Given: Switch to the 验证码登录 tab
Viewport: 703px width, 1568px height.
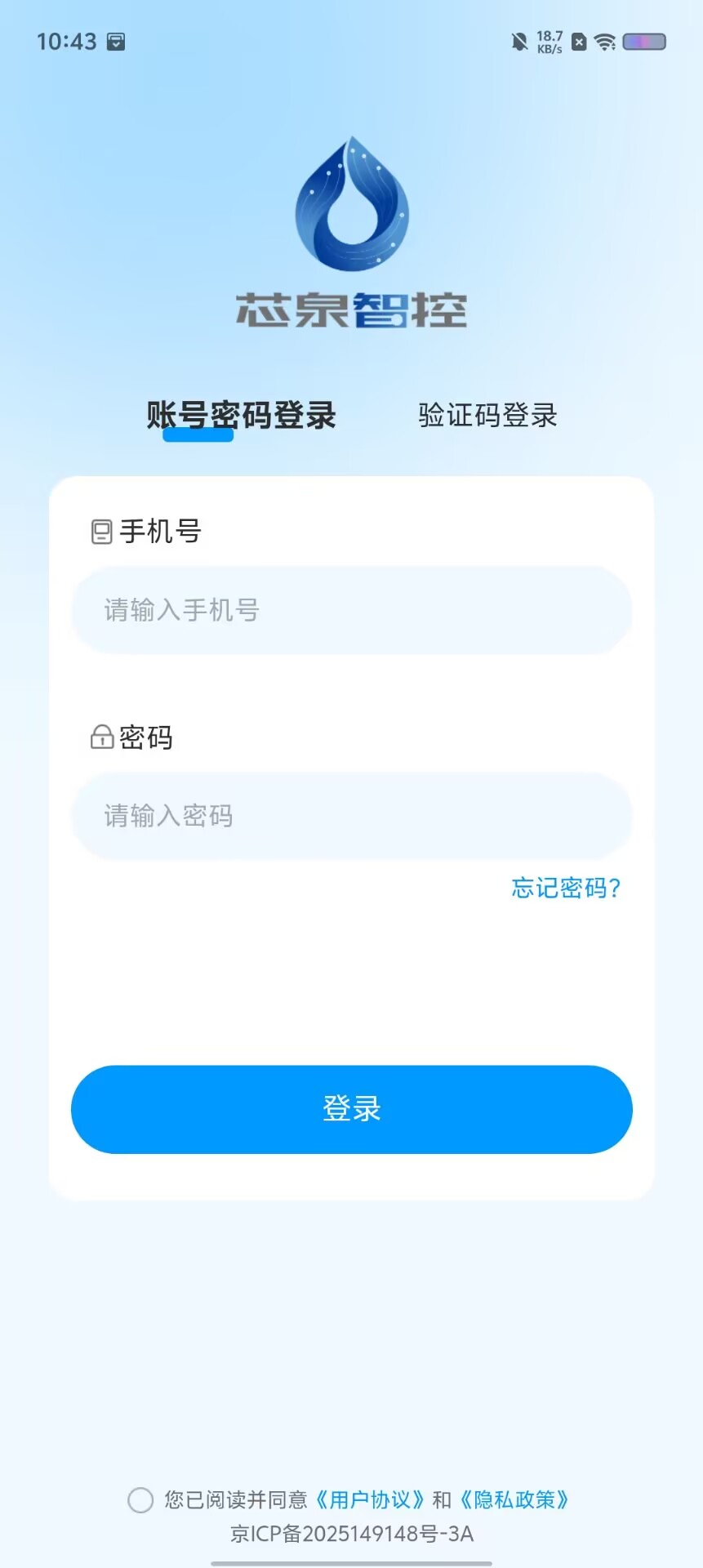Looking at the screenshot, I should pos(487,415).
